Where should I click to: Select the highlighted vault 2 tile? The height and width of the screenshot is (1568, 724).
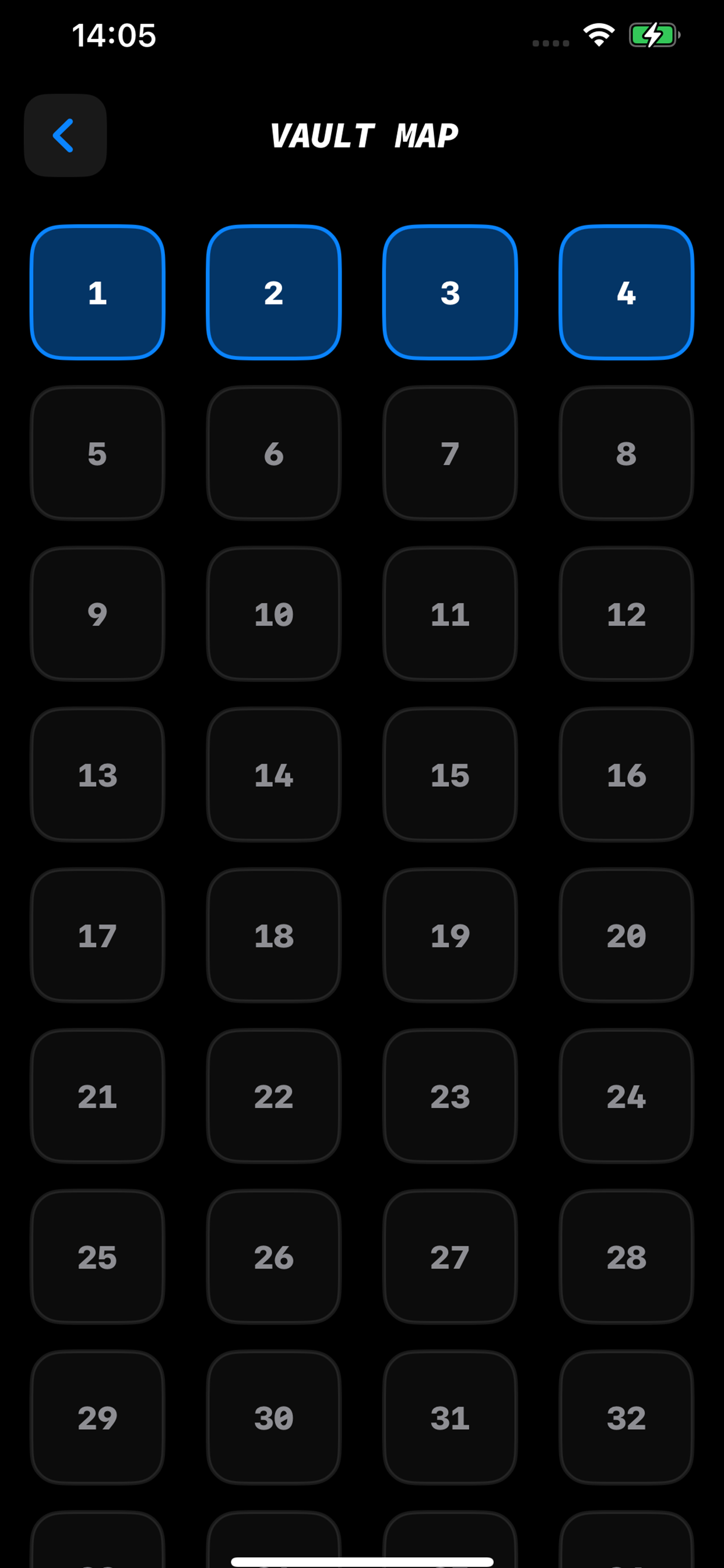[273, 294]
